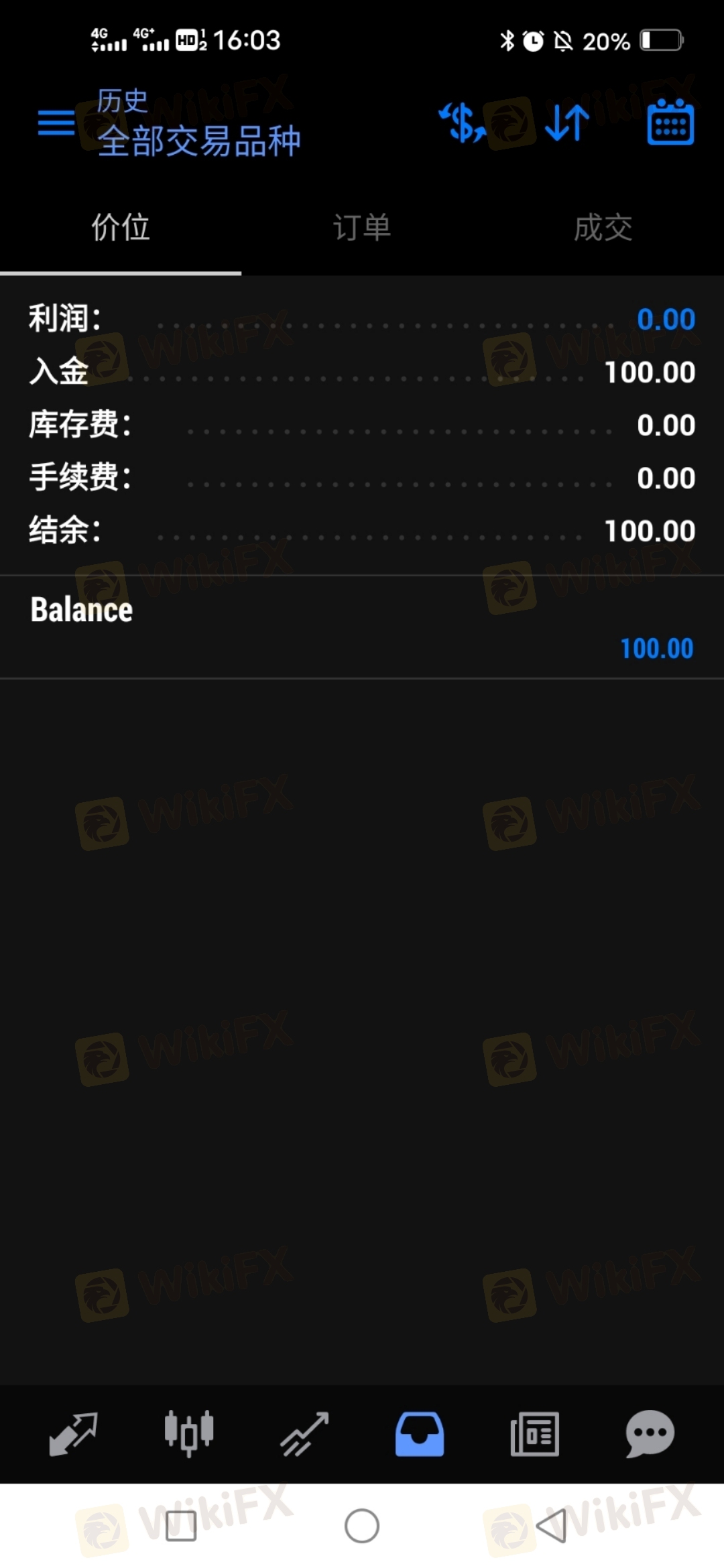Open the news page tab
This screenshot has height=1568, width=724.
click(535, 1434)
